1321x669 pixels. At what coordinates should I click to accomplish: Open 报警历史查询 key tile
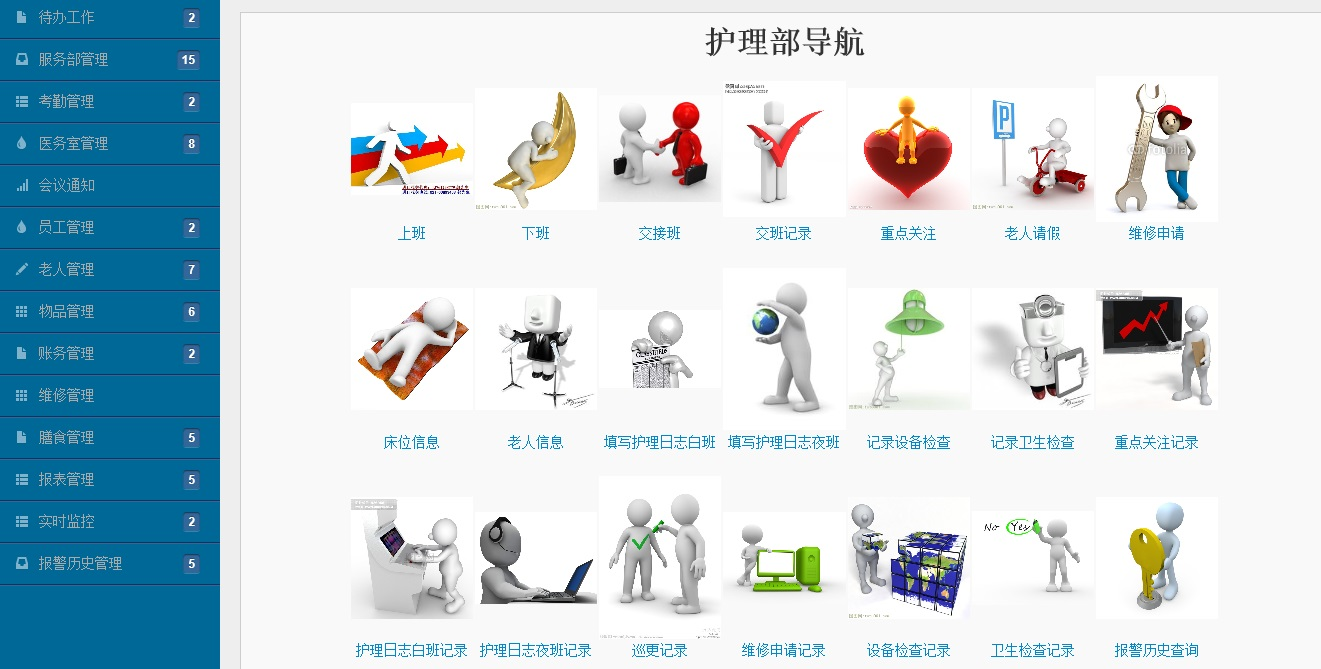pos(1156,558)
